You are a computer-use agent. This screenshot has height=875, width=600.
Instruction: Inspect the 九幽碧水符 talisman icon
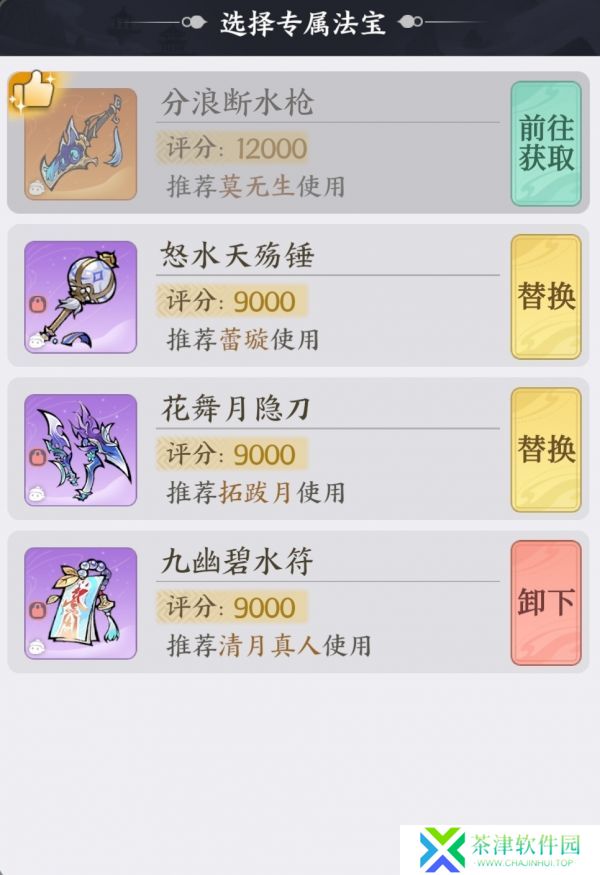coord(80,603)
